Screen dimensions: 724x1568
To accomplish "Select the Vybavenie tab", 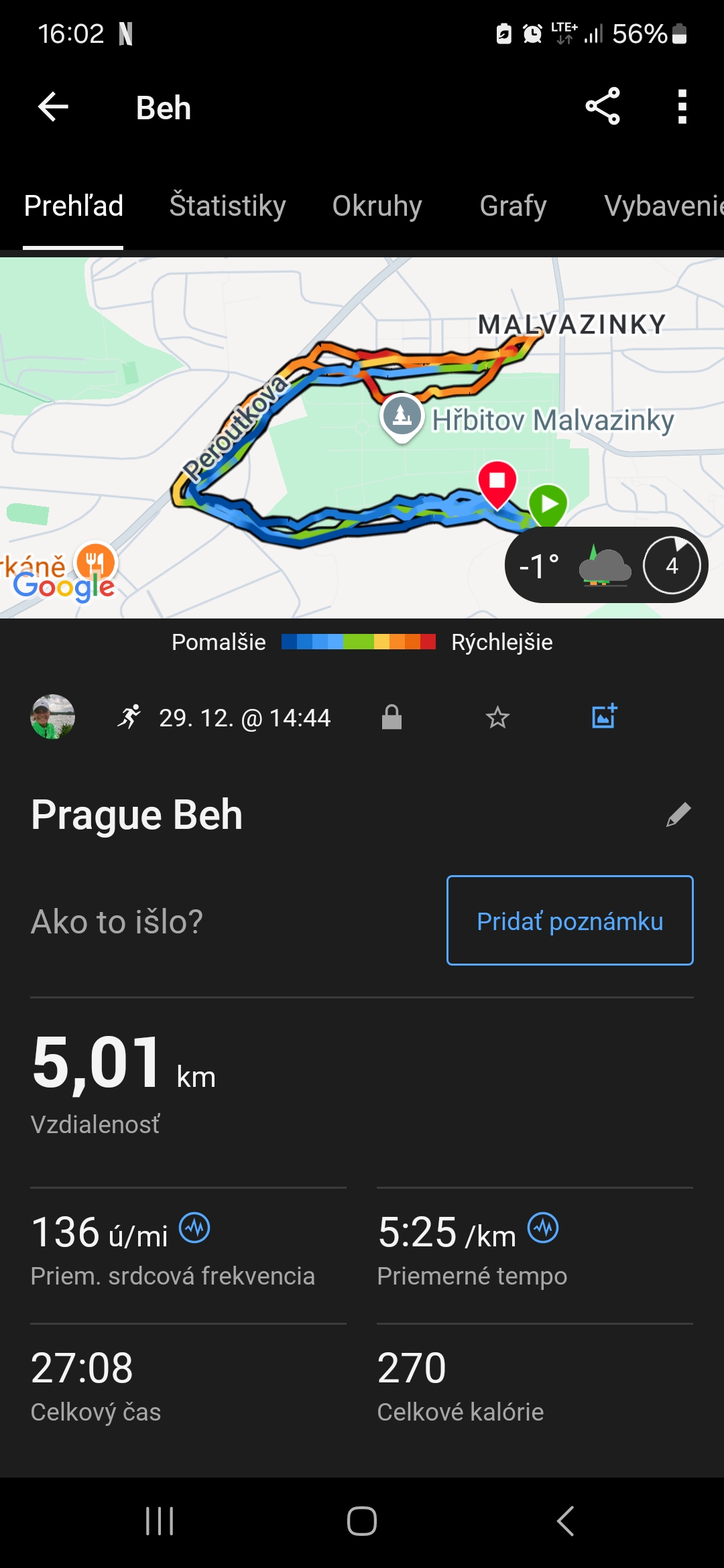I will click(660, 206).
